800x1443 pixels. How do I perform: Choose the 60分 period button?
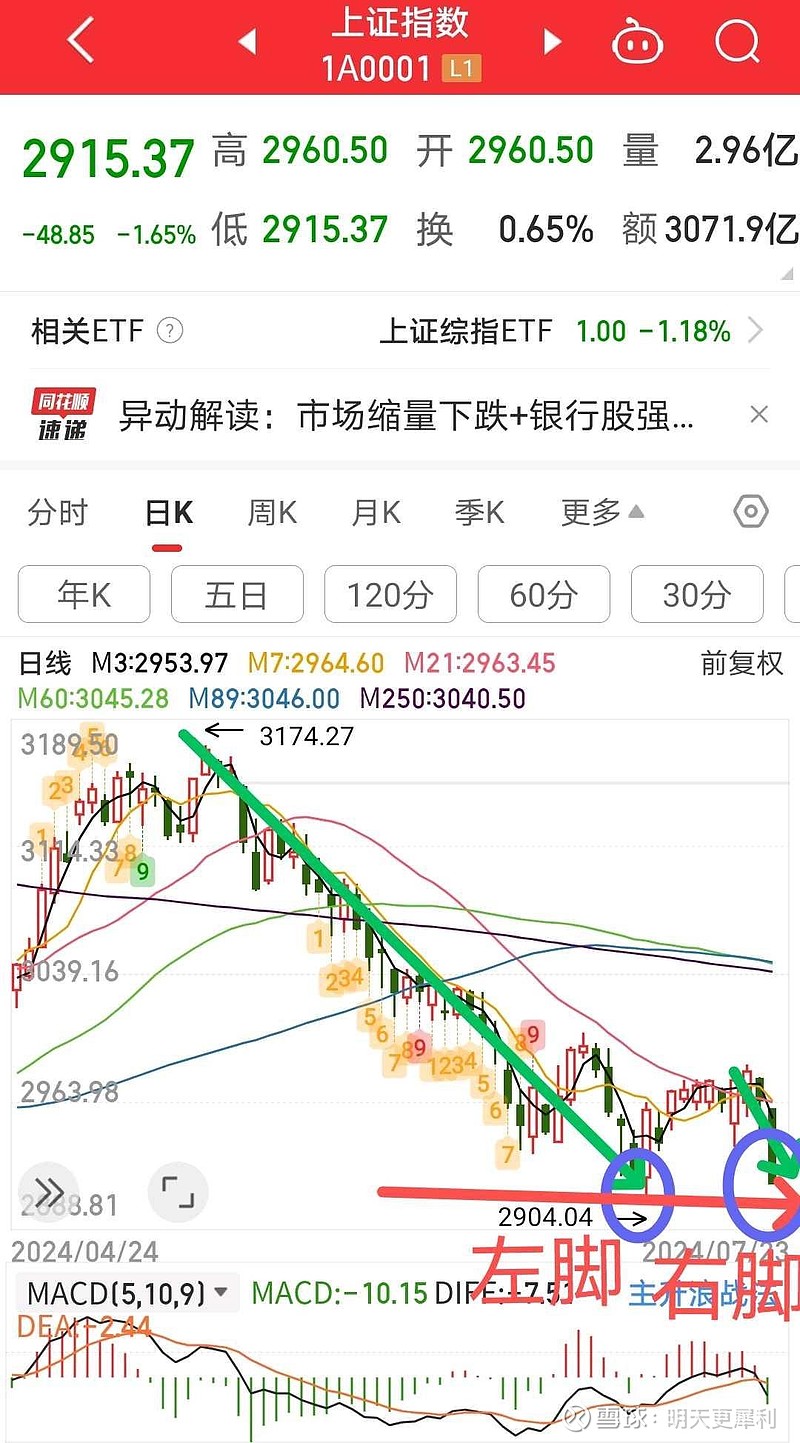544,594
